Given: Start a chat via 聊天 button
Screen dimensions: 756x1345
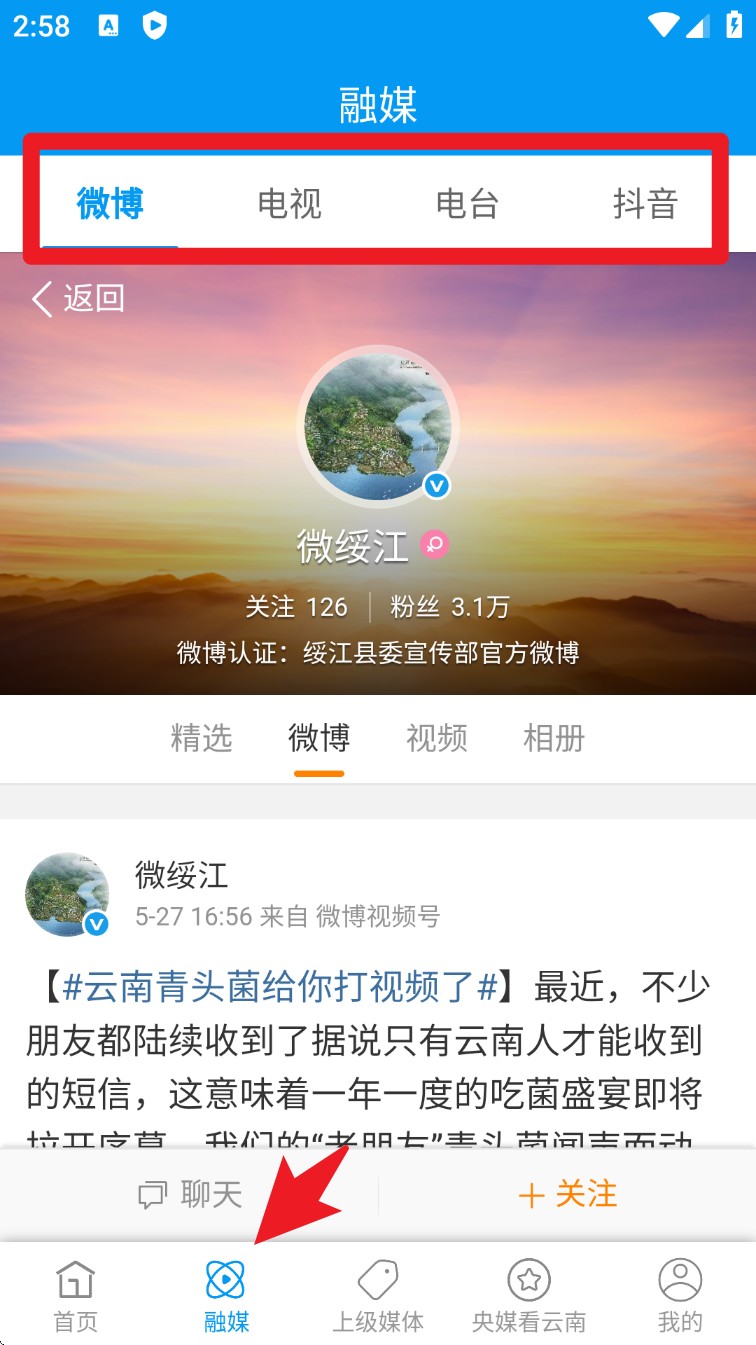Looking at the screenshot, I should tap(190, 1194).
